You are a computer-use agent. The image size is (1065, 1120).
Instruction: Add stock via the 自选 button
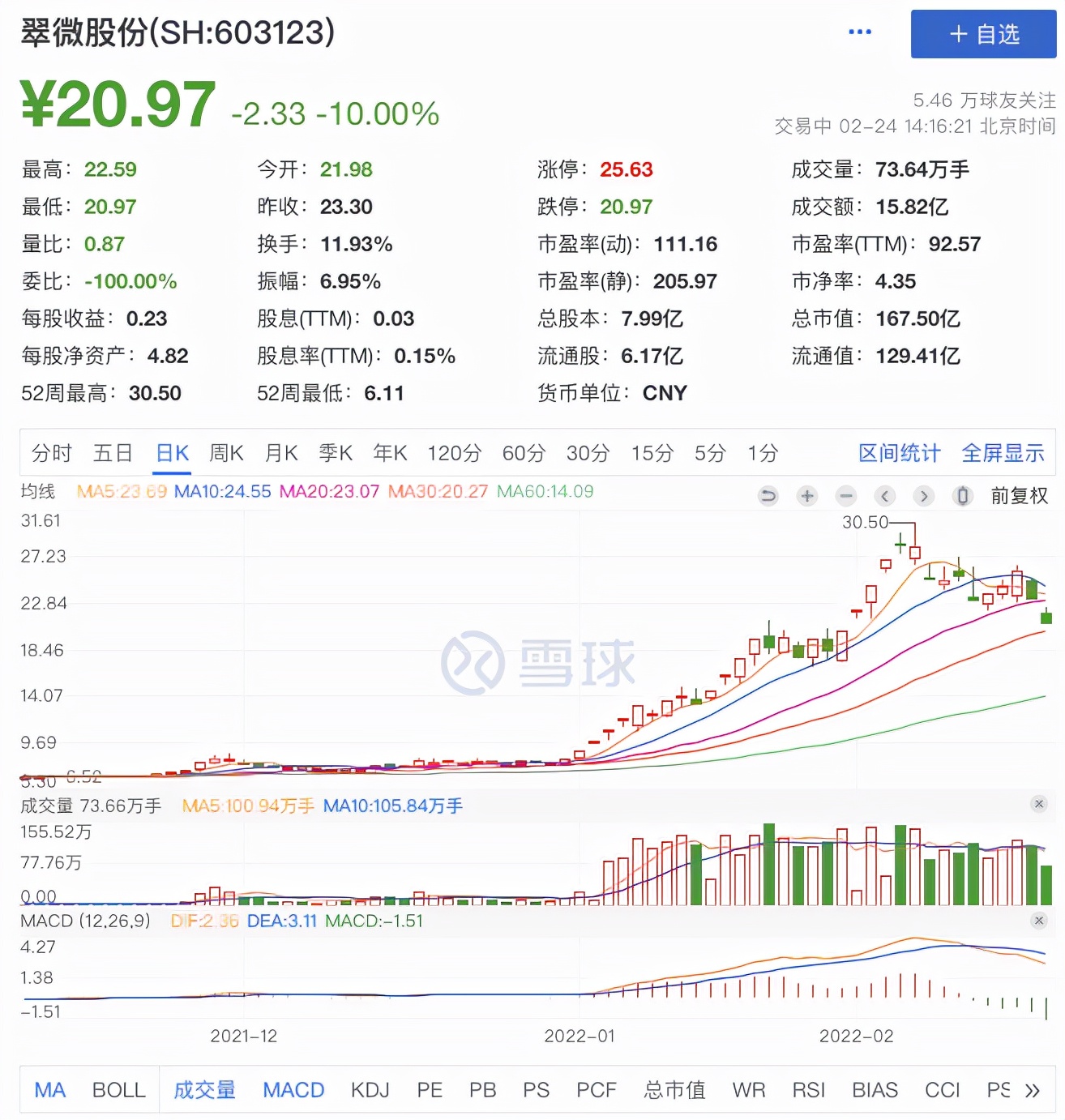pyautogui.click(x=983, y=34)
